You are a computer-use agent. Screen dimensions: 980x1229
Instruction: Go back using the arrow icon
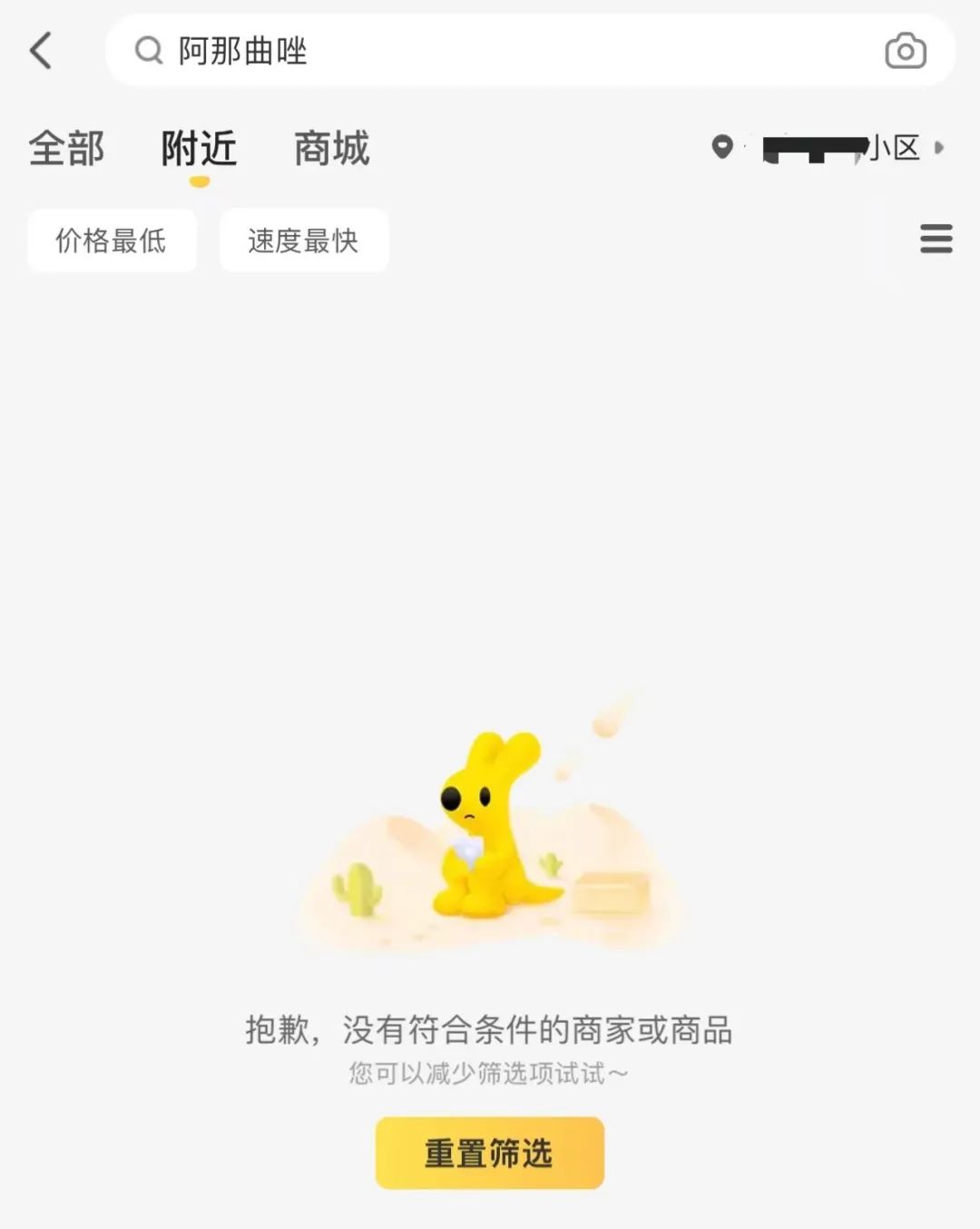(41, 51)
